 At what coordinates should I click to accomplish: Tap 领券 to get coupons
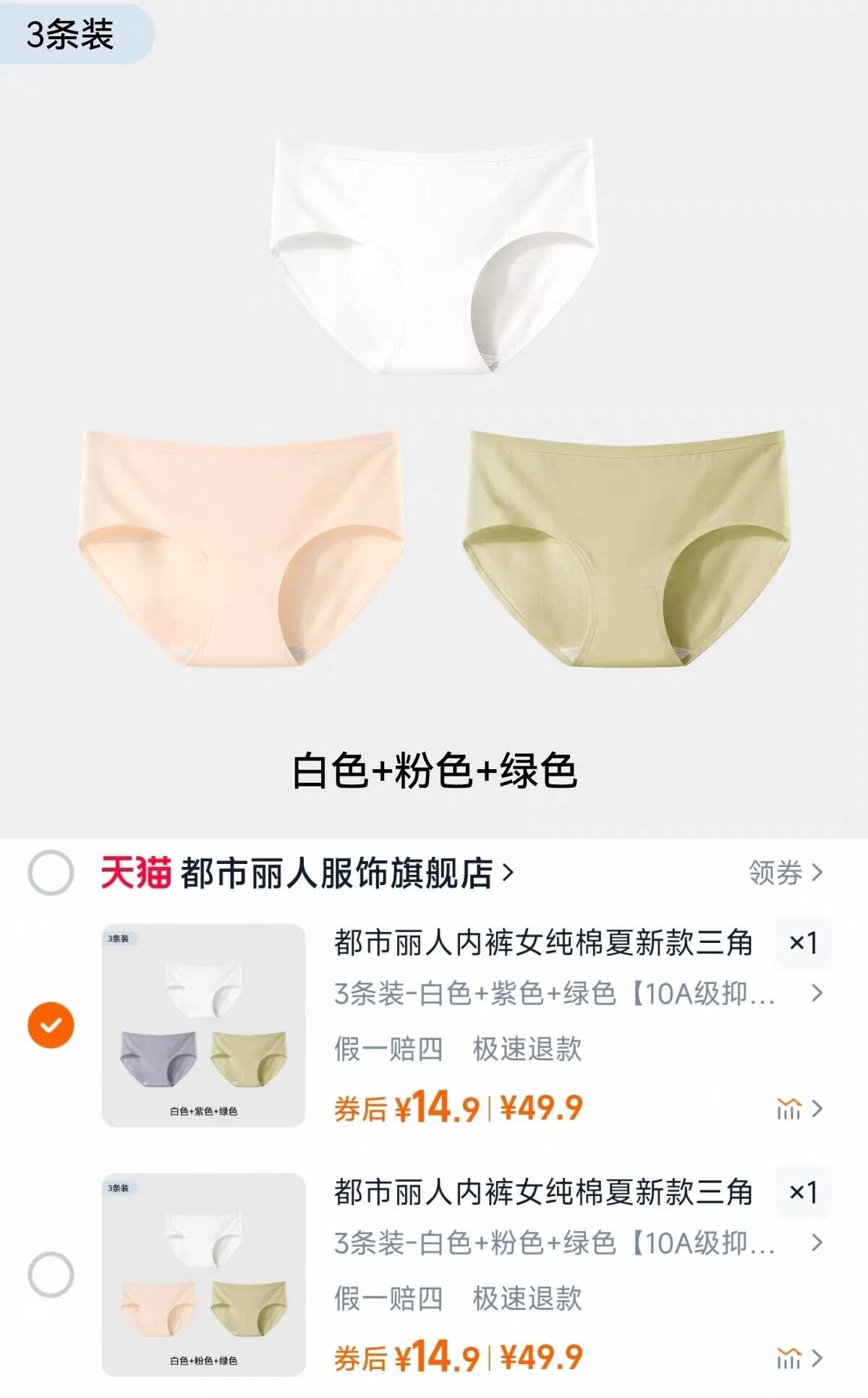pyautogui.click(x=786, y=873)
